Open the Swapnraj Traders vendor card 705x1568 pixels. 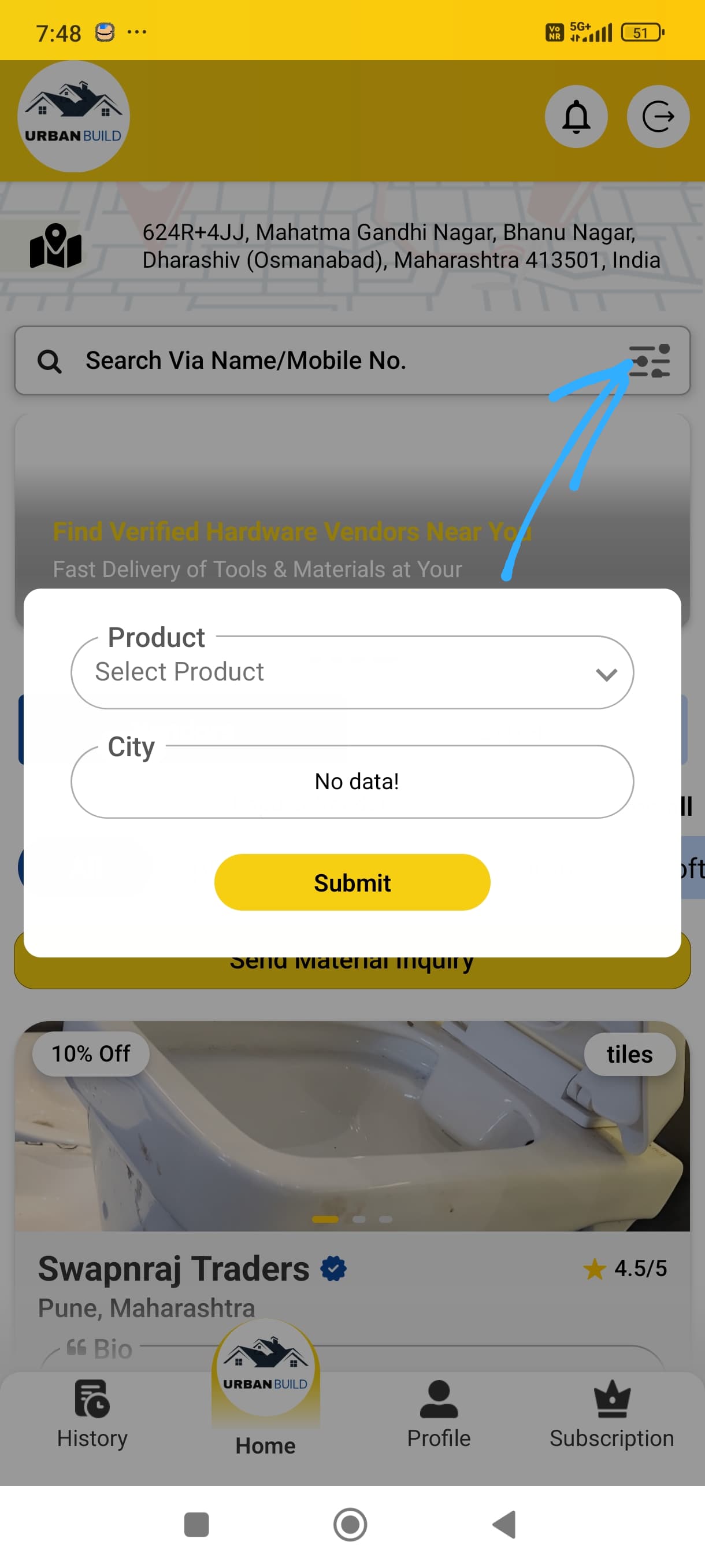(x=173, y=1270)
